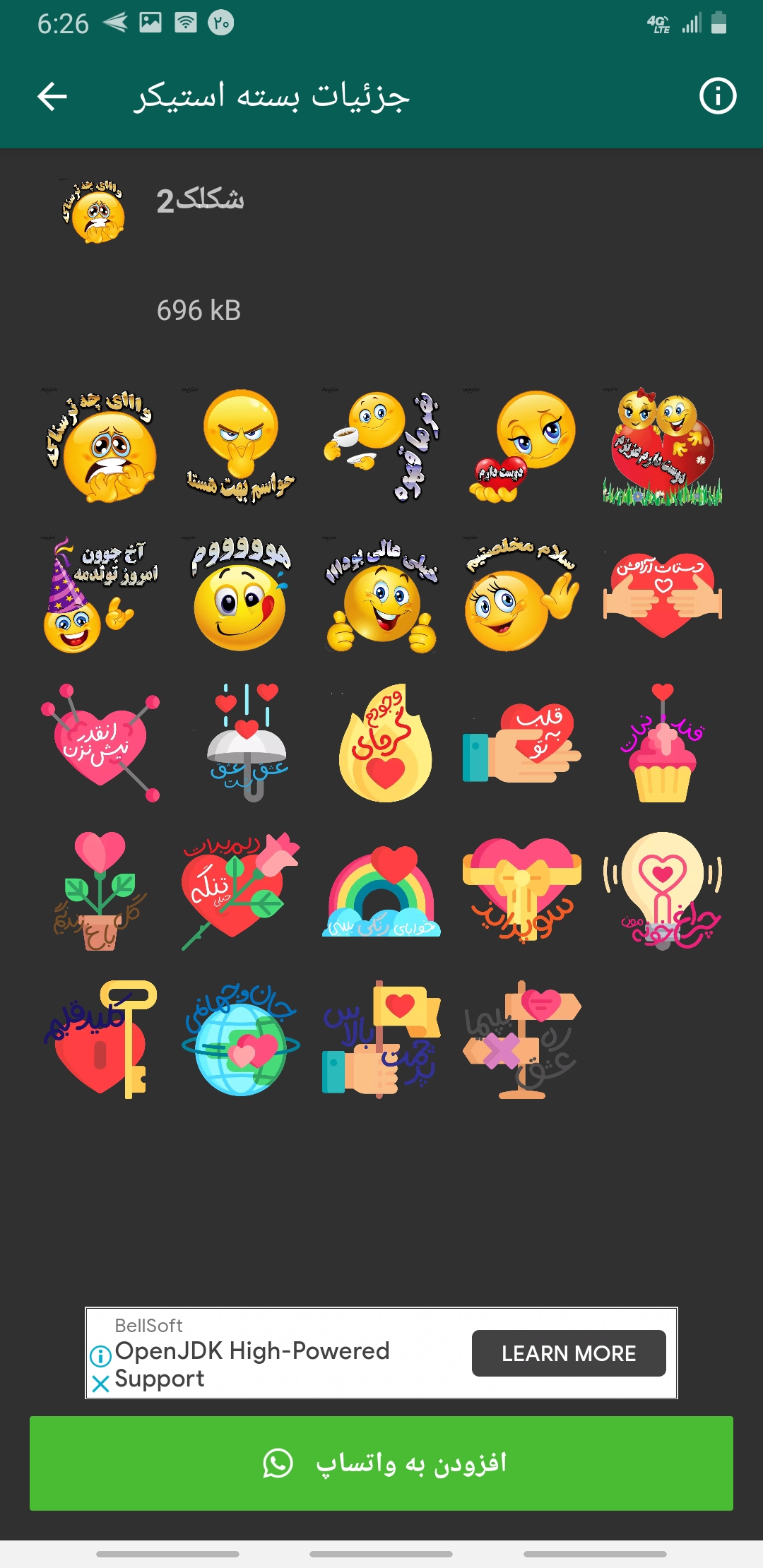
Task: View the party hat birthday emoji sticker
Action: pyautogui.click(x=100, y=595)
